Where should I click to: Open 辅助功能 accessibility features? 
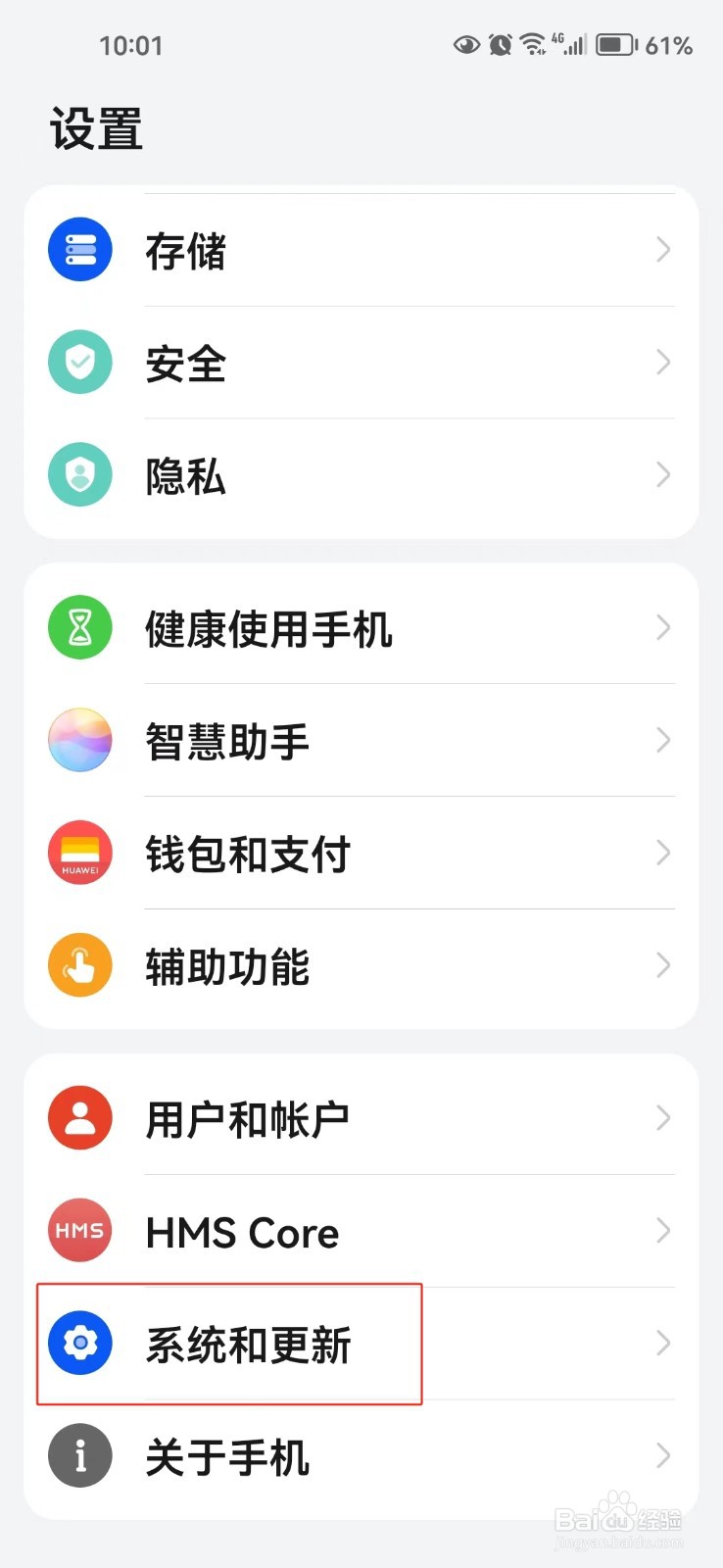coord(361,966)
